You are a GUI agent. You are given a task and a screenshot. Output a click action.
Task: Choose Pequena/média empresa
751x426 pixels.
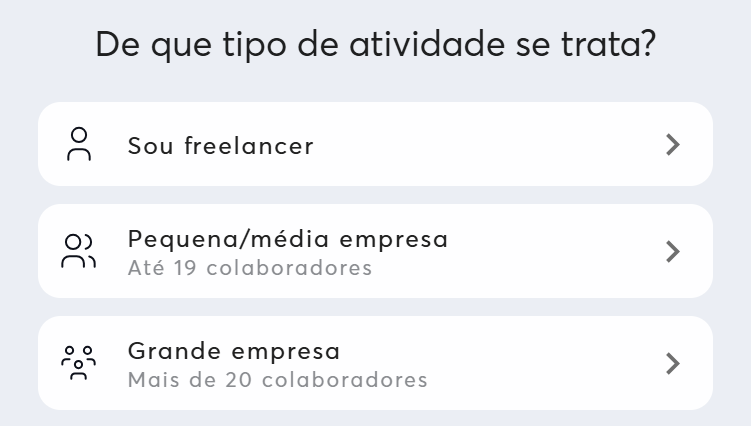coord(375,251)
